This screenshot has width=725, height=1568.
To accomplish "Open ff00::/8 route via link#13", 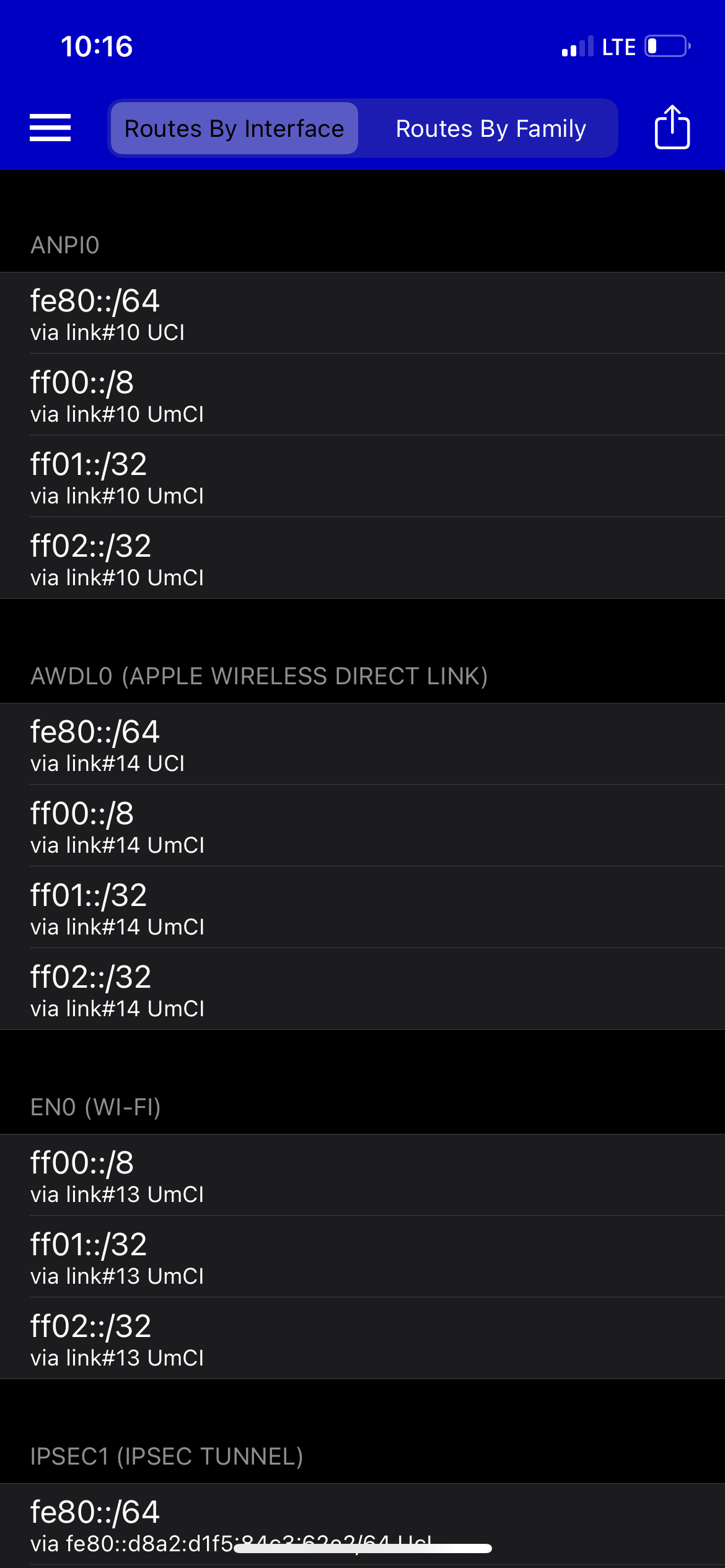I will pos(362,1175).
